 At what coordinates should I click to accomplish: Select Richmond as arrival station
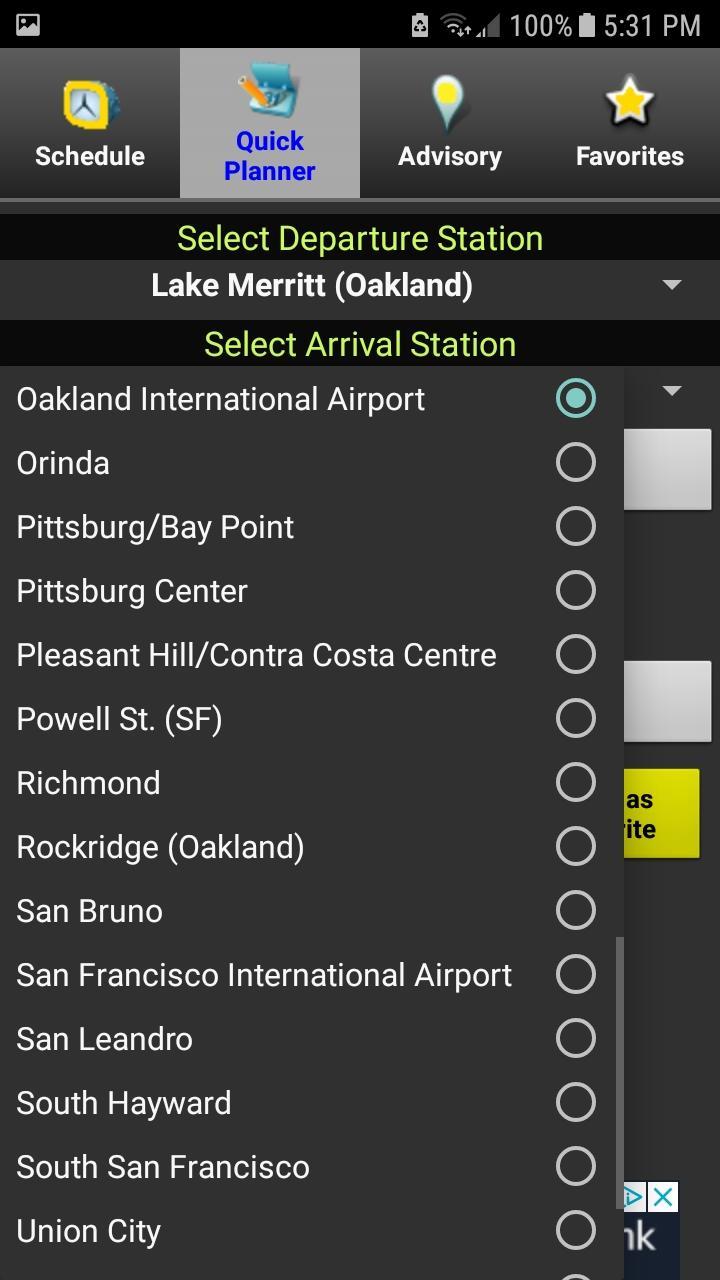[312, 782]
